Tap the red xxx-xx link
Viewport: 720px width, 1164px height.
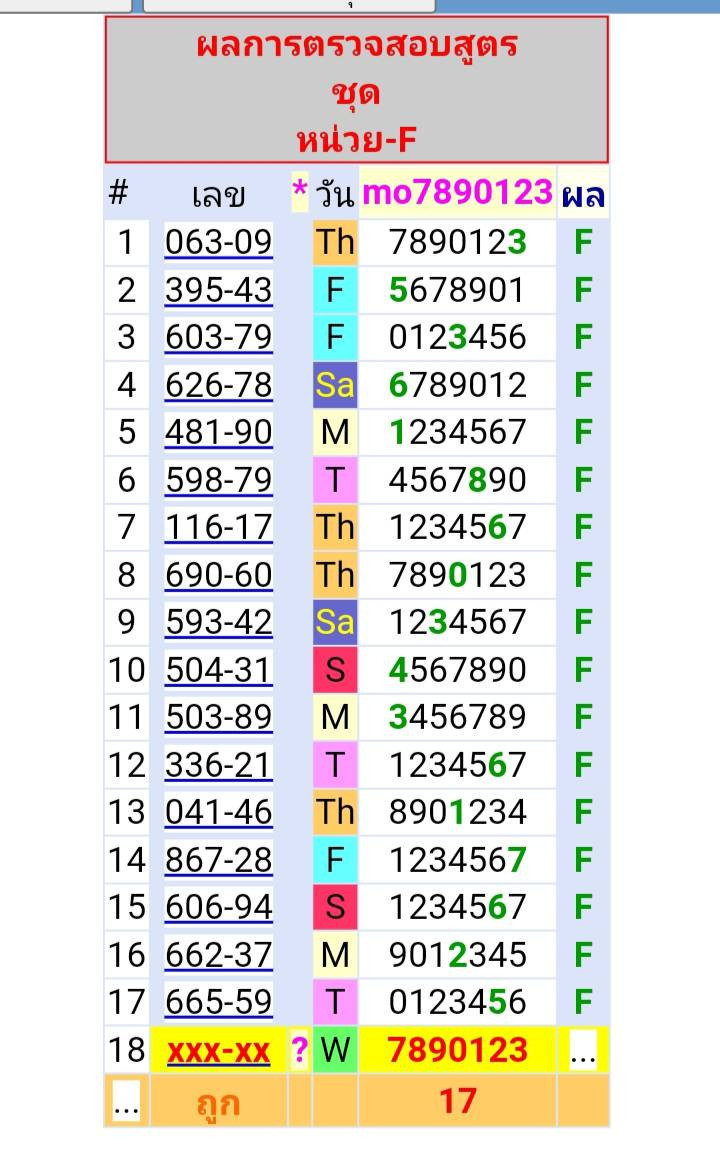[219, 1051]
